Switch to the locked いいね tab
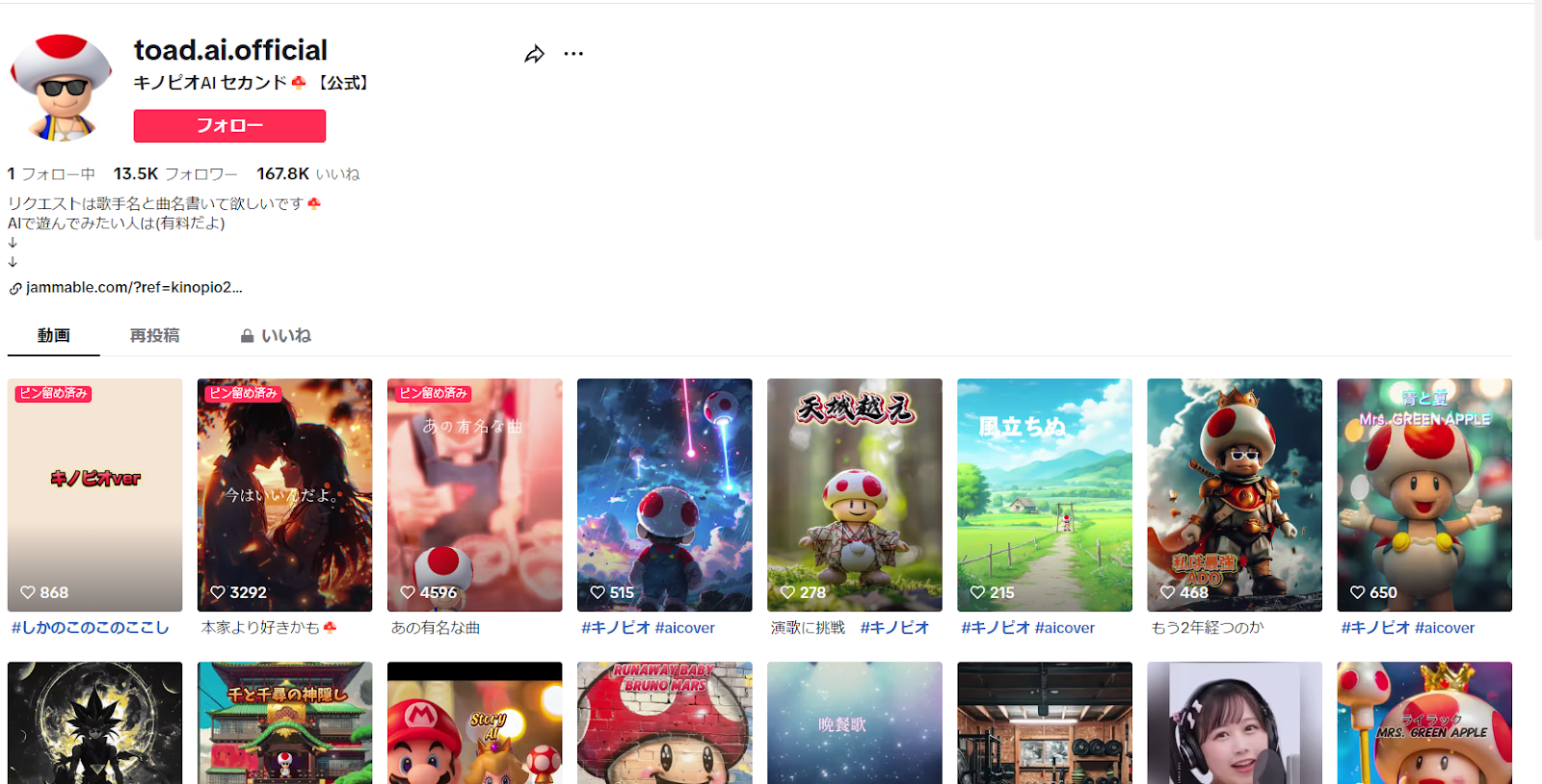The width and height of the screenshot is (1542, 784). (x=276, y=335)
